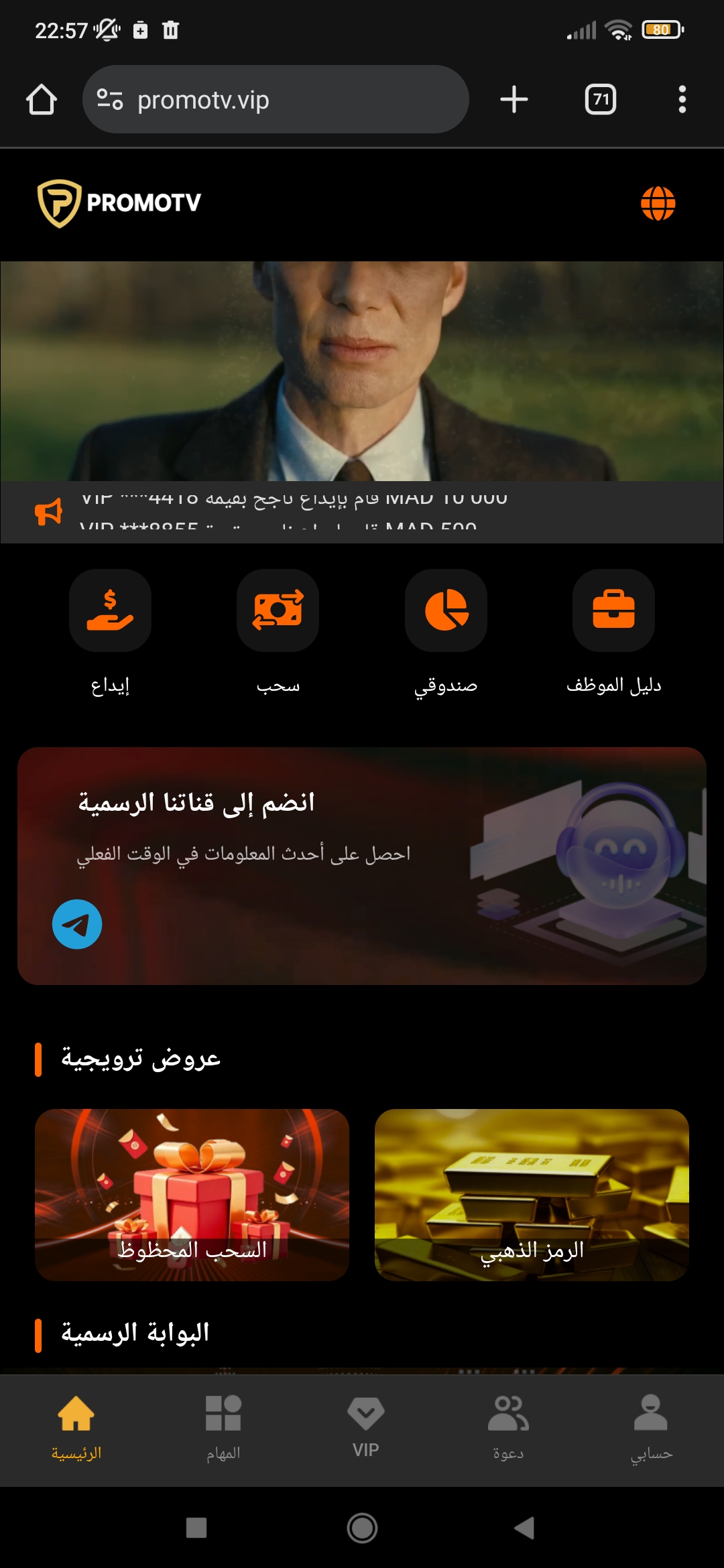Open the الرمز الذهبي golden code card
The width and height of the screenshot is (724, 1568).
click(x=532, y=1195)
